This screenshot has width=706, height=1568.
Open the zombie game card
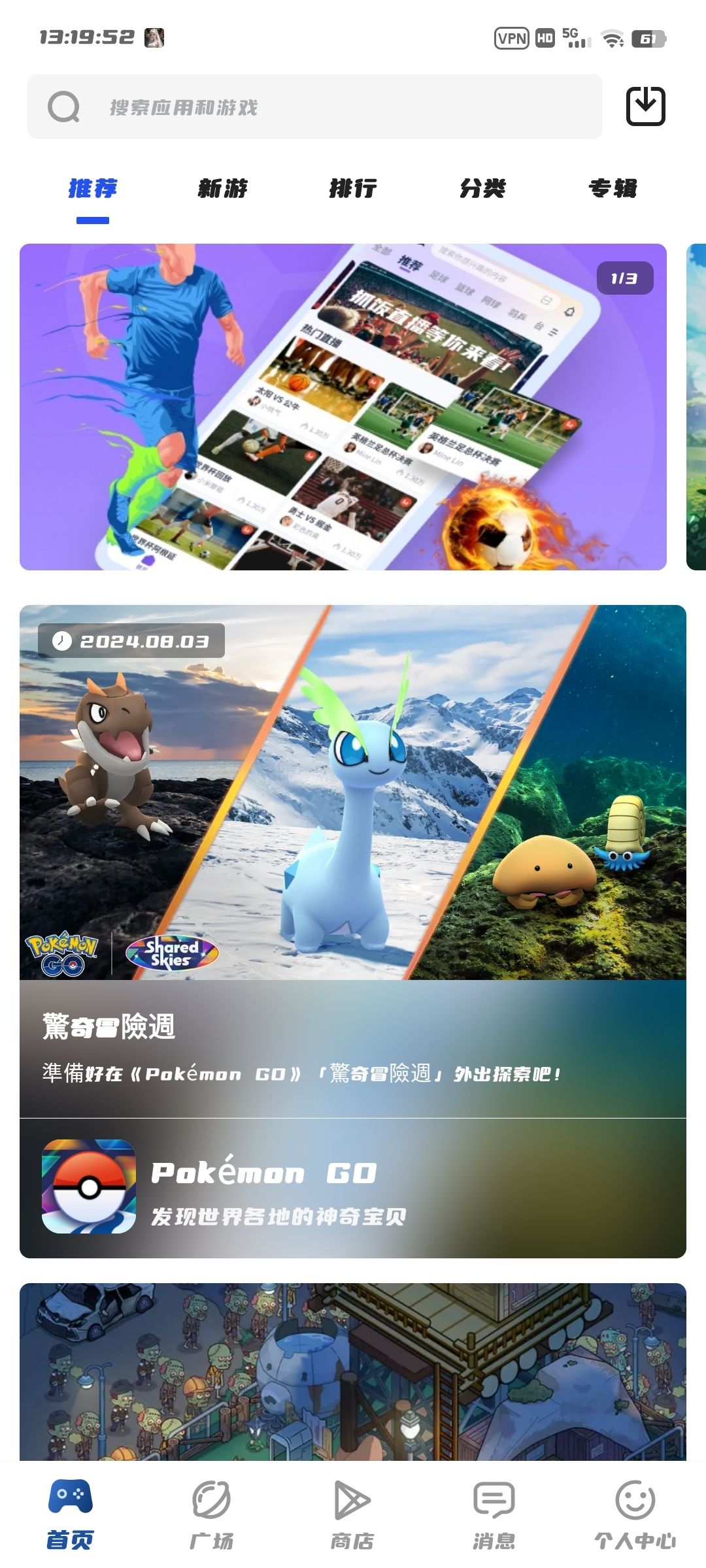353,1372
